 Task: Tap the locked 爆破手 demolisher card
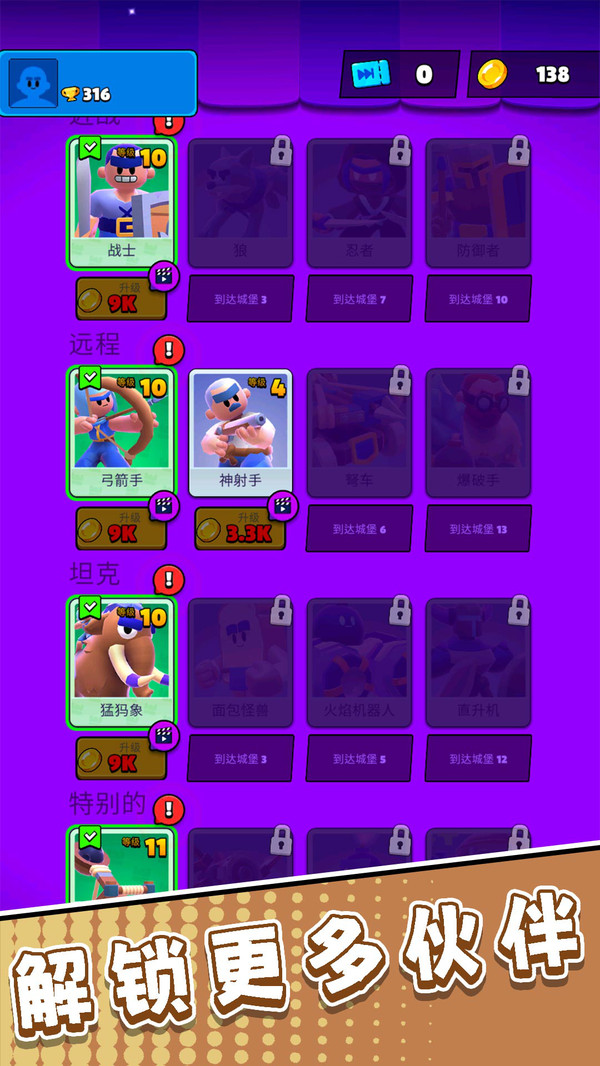tap(478, 432)
